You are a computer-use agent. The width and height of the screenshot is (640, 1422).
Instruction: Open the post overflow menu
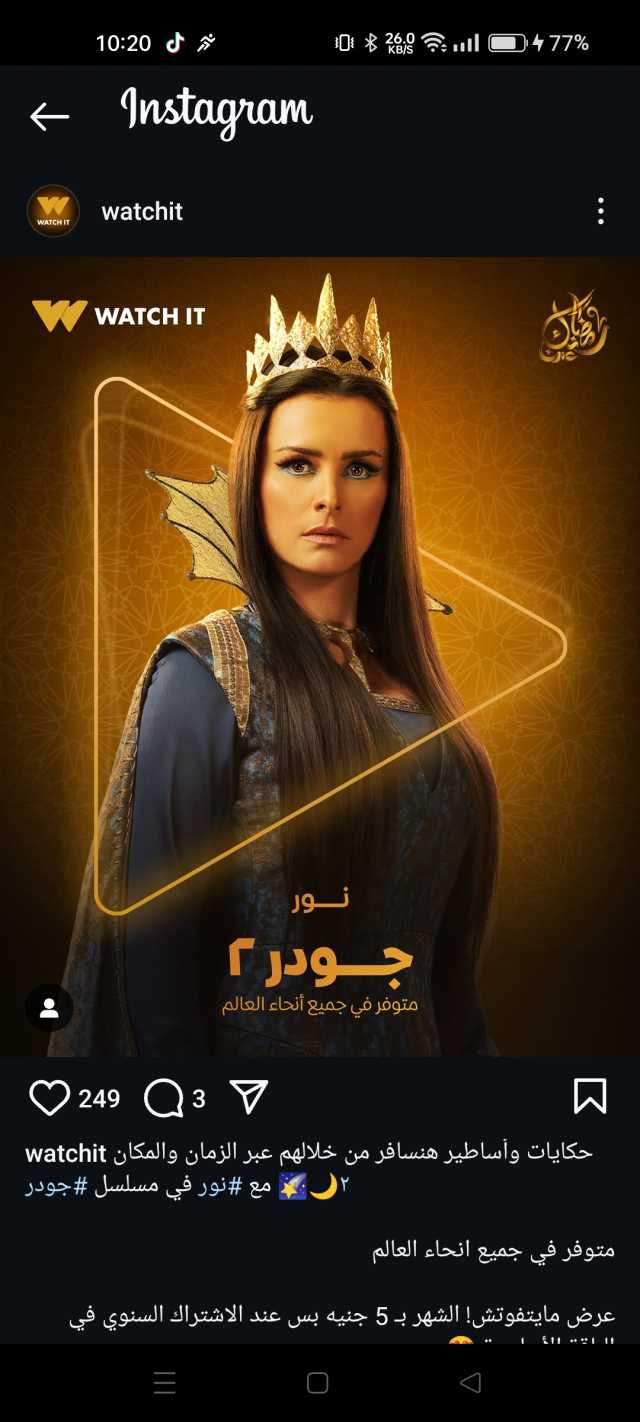600,211
